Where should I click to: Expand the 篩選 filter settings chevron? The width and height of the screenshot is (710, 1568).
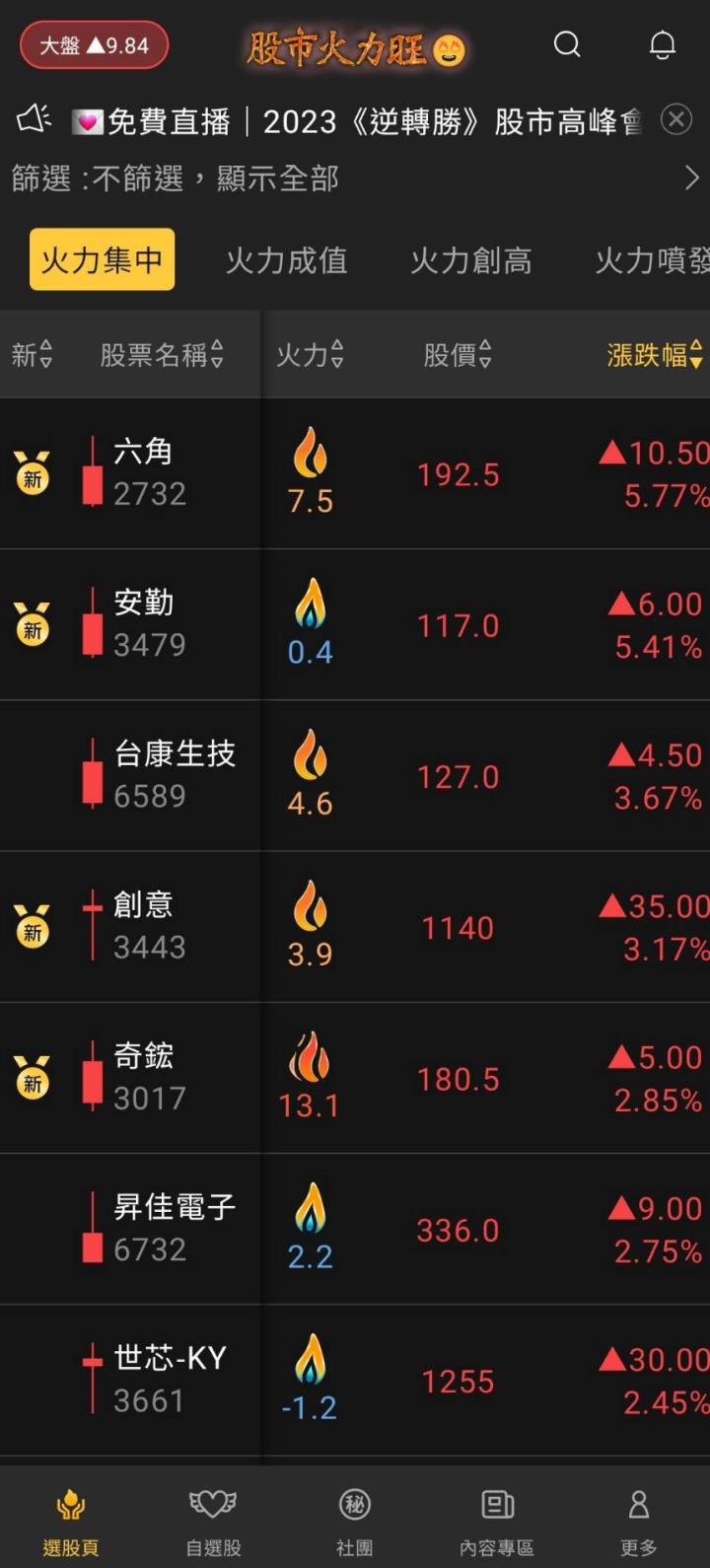(x=690, y=178)
